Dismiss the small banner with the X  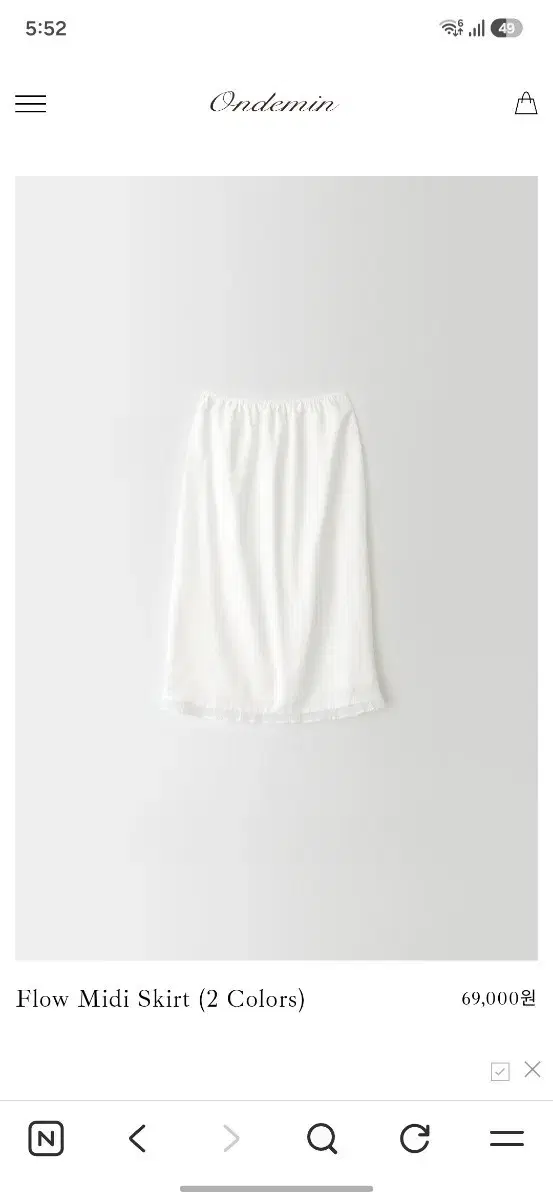click(533, 1069)
